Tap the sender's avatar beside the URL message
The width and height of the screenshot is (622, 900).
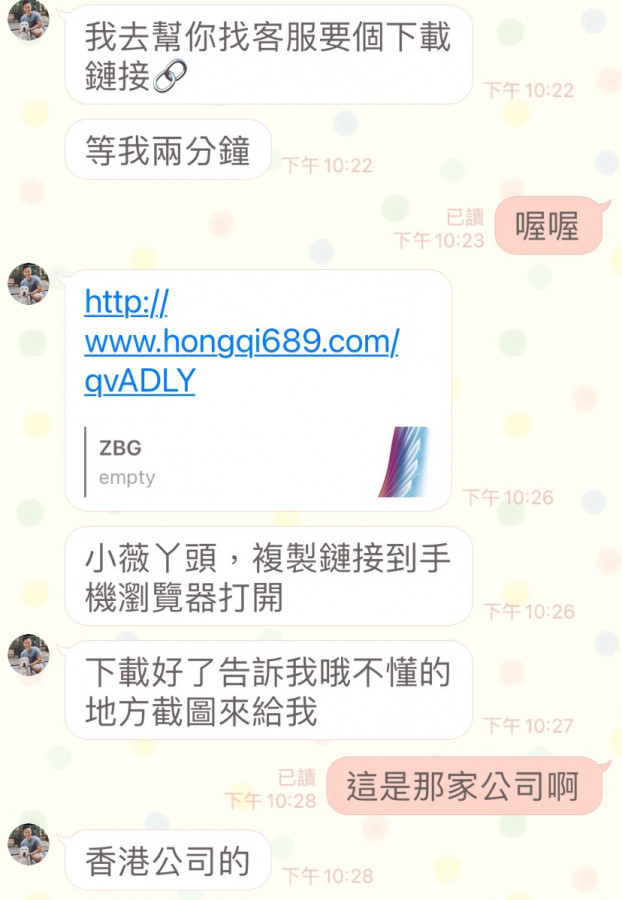28,284
